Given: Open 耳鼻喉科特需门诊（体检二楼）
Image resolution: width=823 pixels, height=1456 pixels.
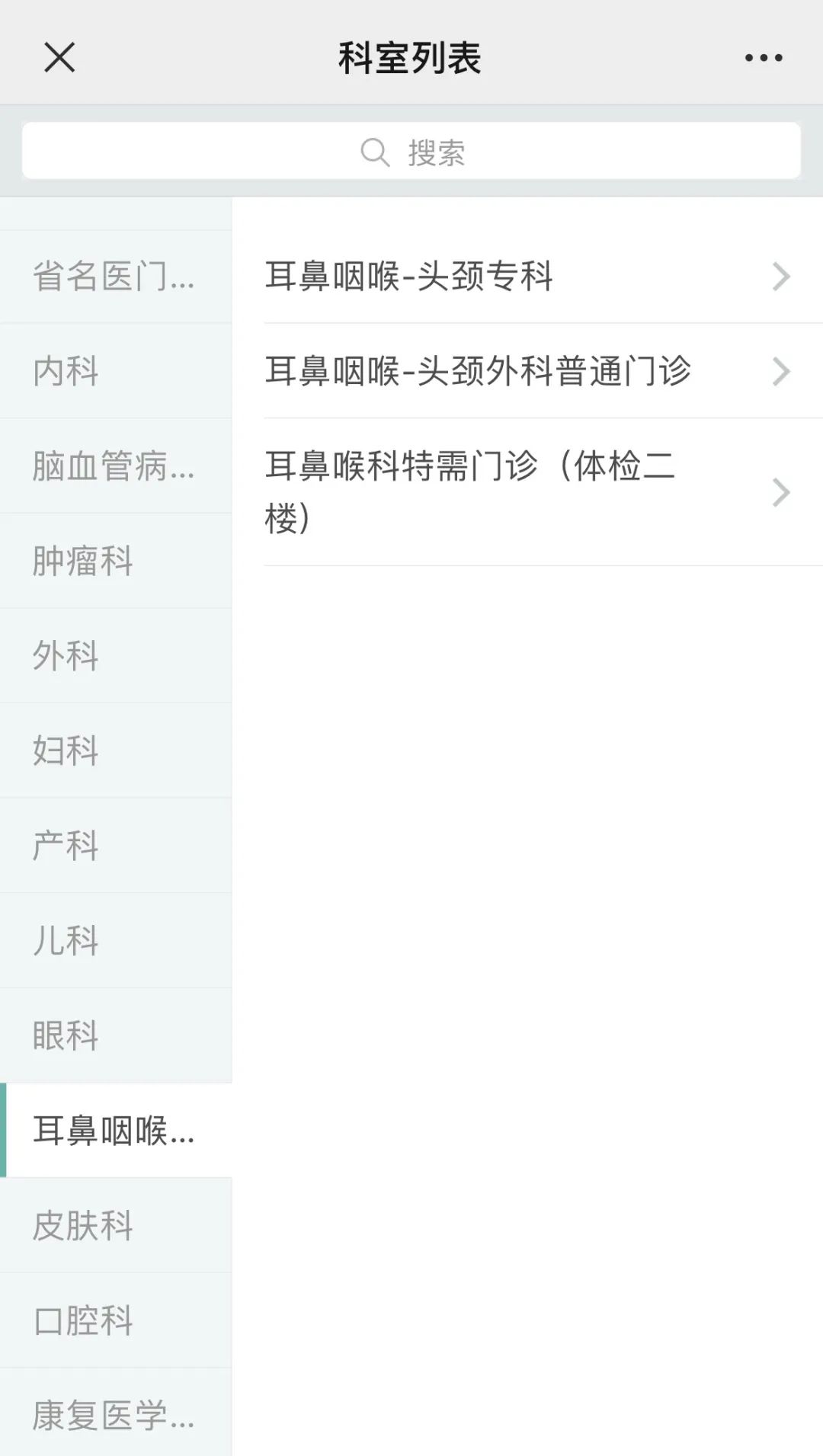Looking at the screenshot, I should [526, 491].
